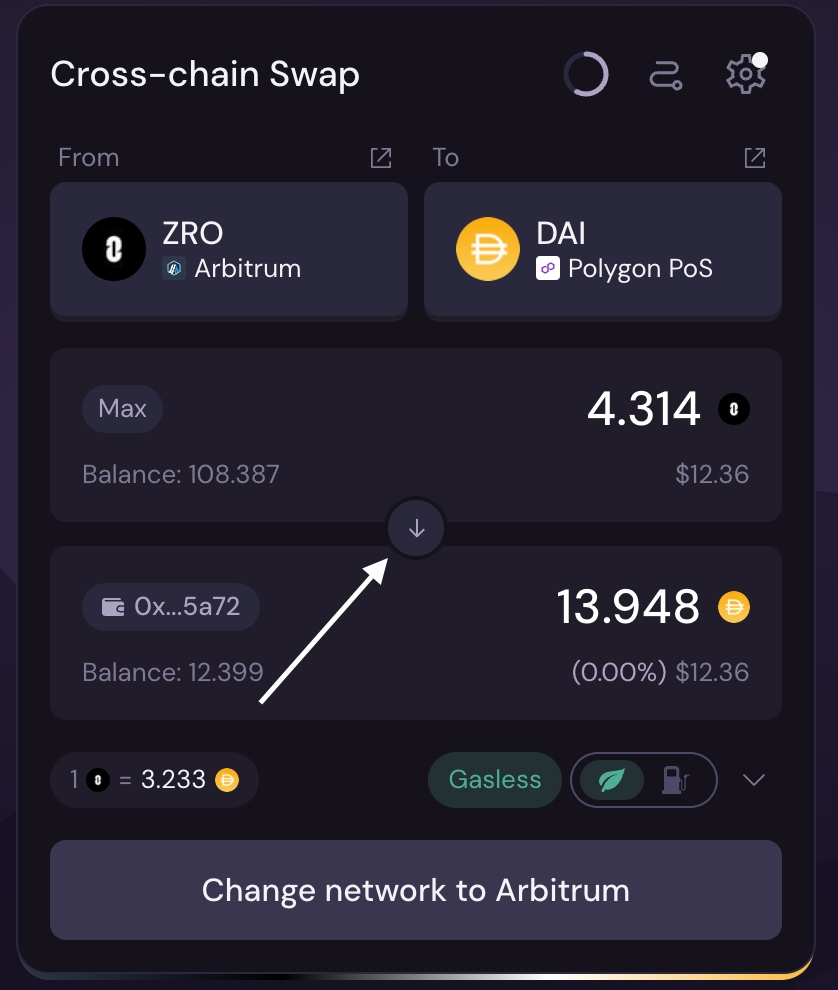Open From token explorer link
838x990 pixels.
click(381, 158)
